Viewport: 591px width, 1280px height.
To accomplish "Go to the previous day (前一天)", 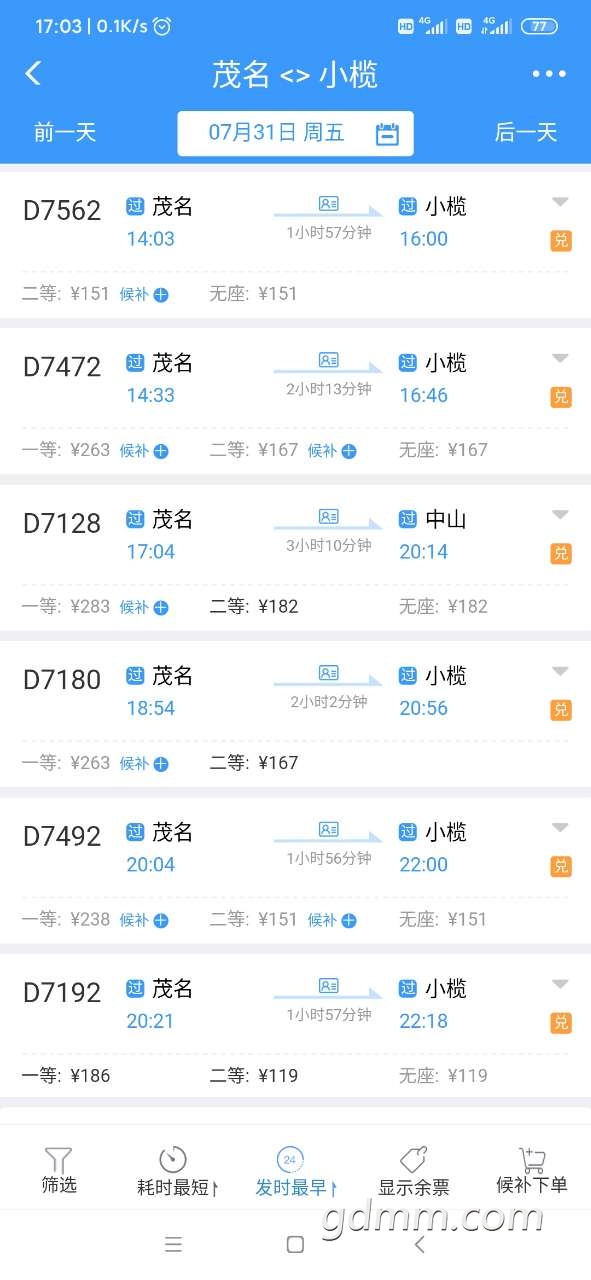I will [x=65, y=132].
